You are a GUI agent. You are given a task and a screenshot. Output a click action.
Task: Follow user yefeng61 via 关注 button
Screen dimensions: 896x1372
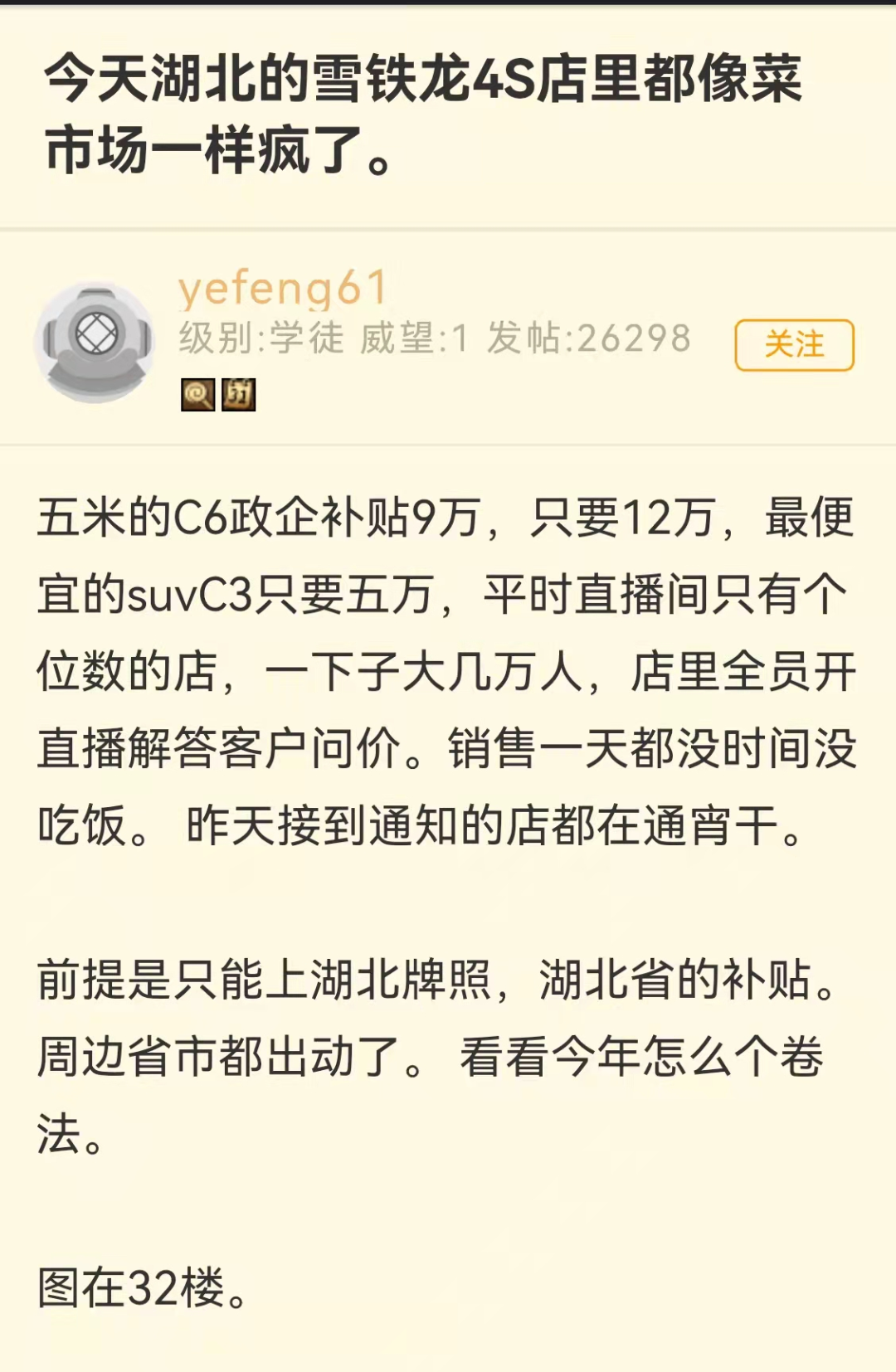794,344
